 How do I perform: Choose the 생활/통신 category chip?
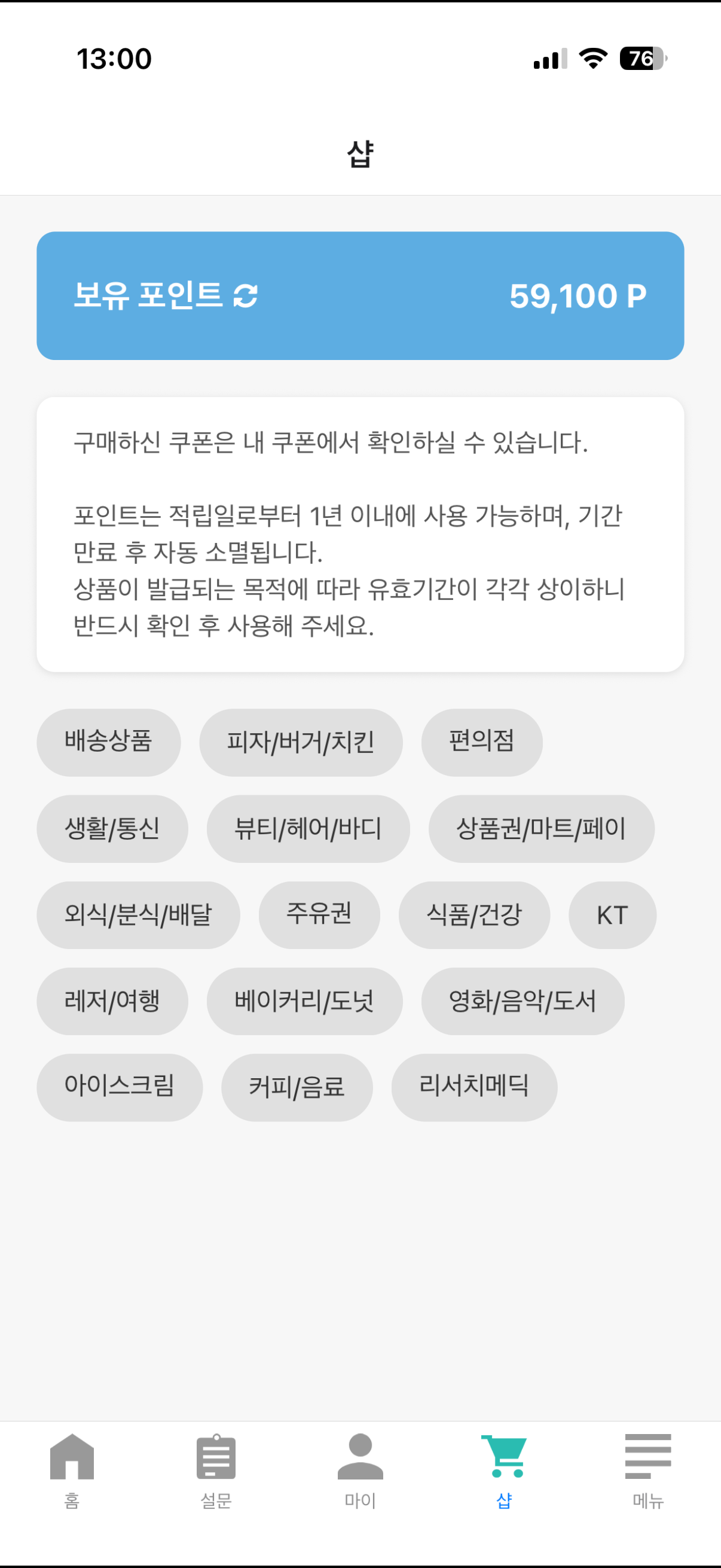(x=112, y=828)
